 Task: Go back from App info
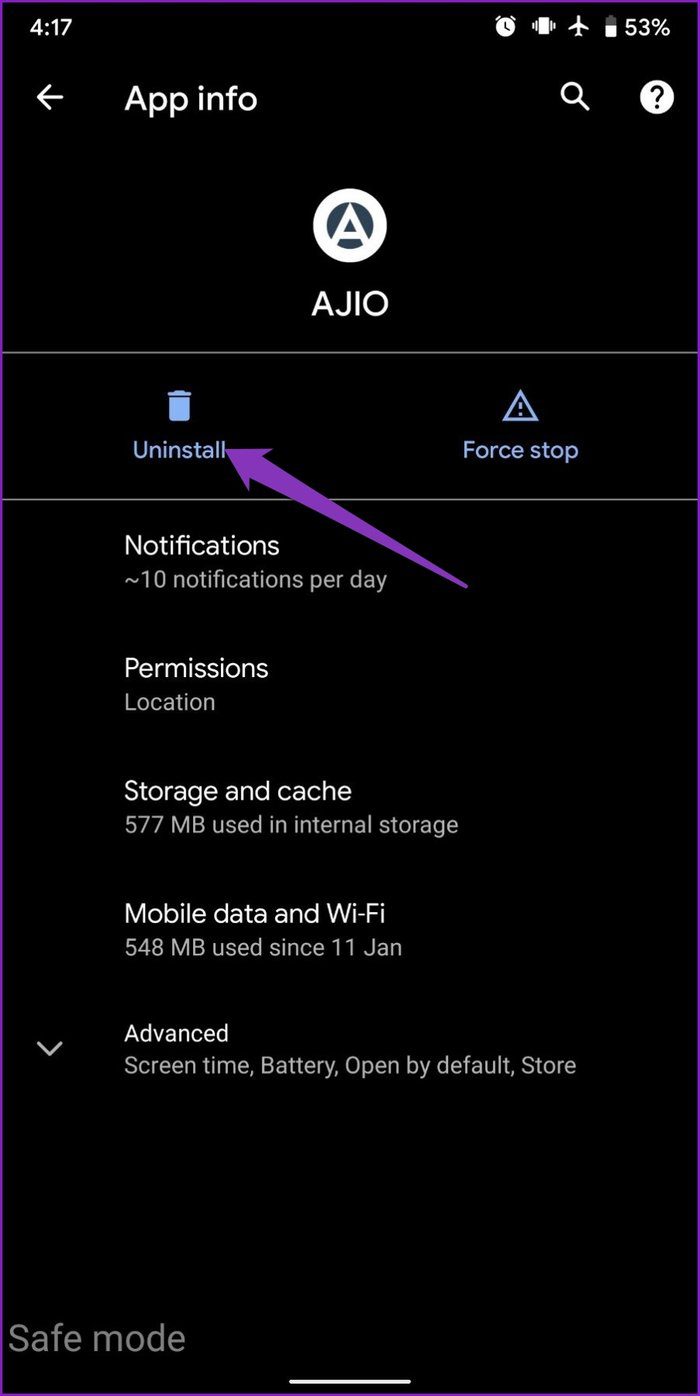point(49,98)
